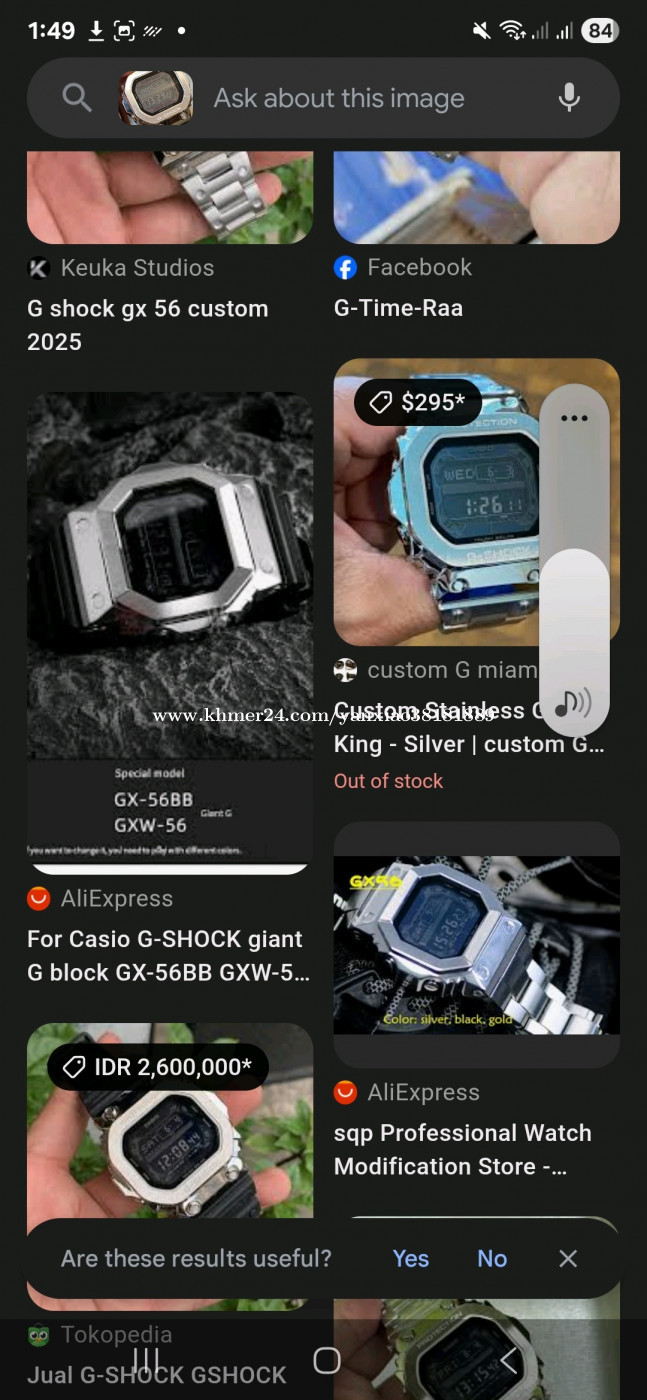Image resolution: width=647 pixels, height=1400 pixels.
Task: Go to the home screen
Action: pos(326,1360)
